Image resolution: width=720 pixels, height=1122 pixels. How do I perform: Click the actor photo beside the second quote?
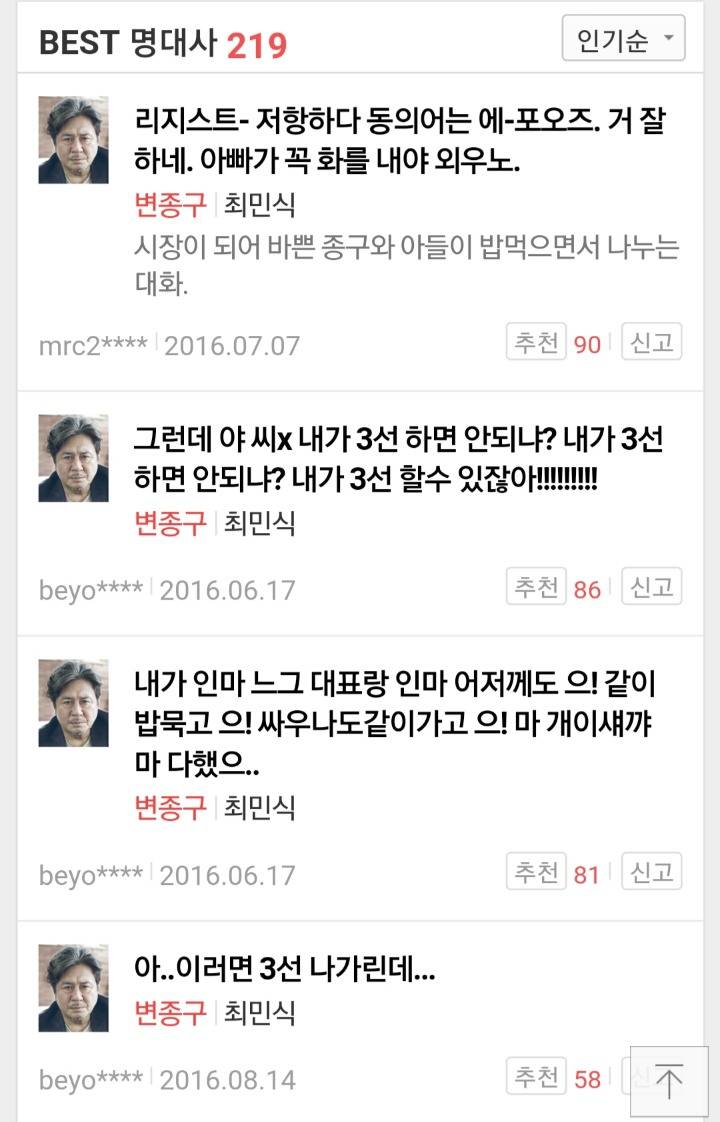74,456
